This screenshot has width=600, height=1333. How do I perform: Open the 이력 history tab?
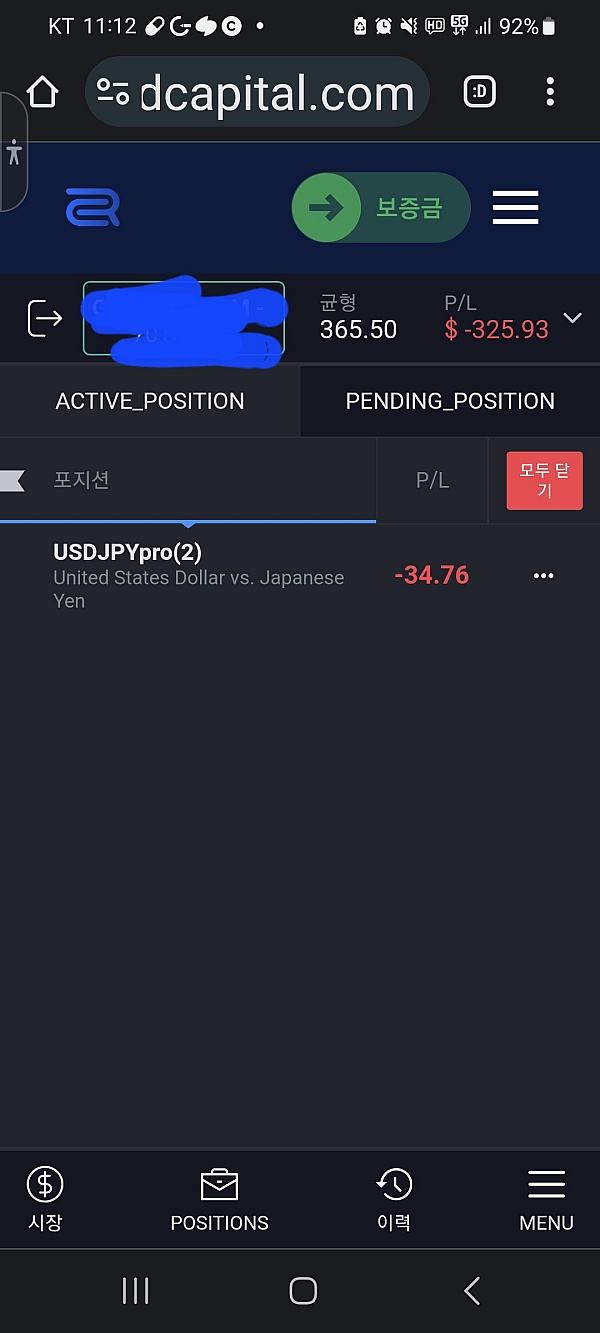tap(394, 1199)
